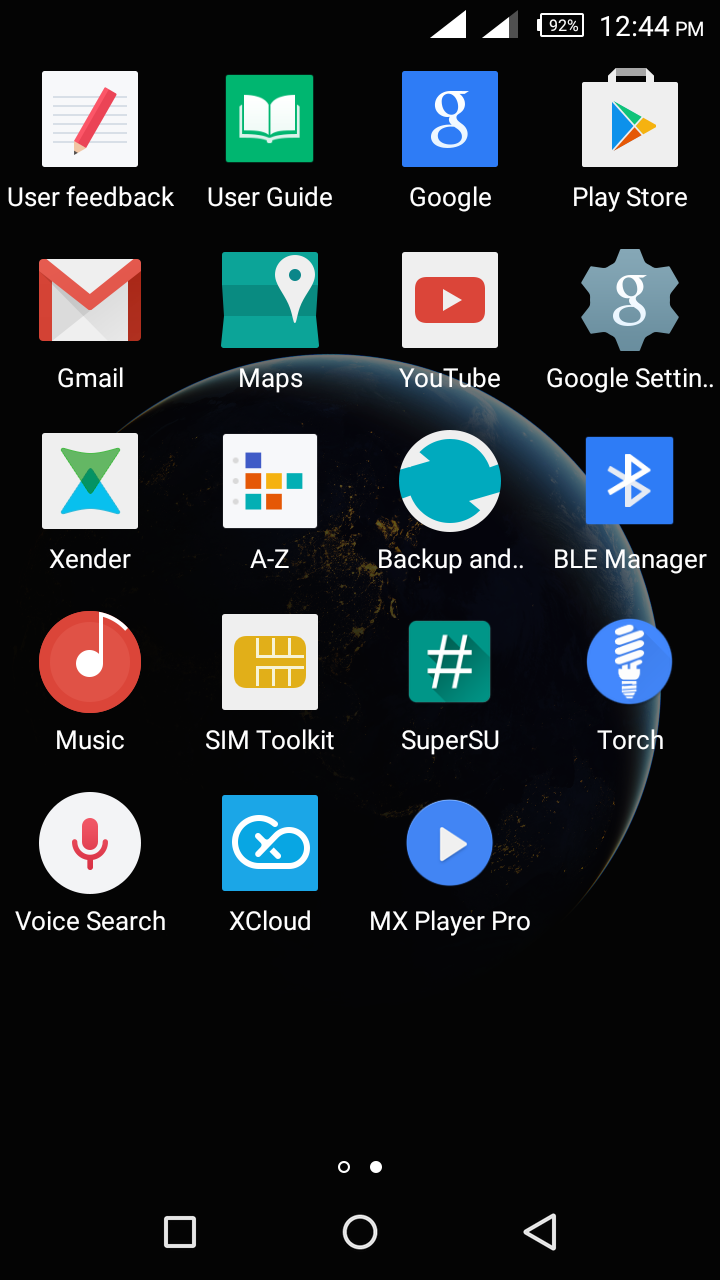Open YouTube
Viewport: 720px width, 1280px height.
tap(450, 300)
